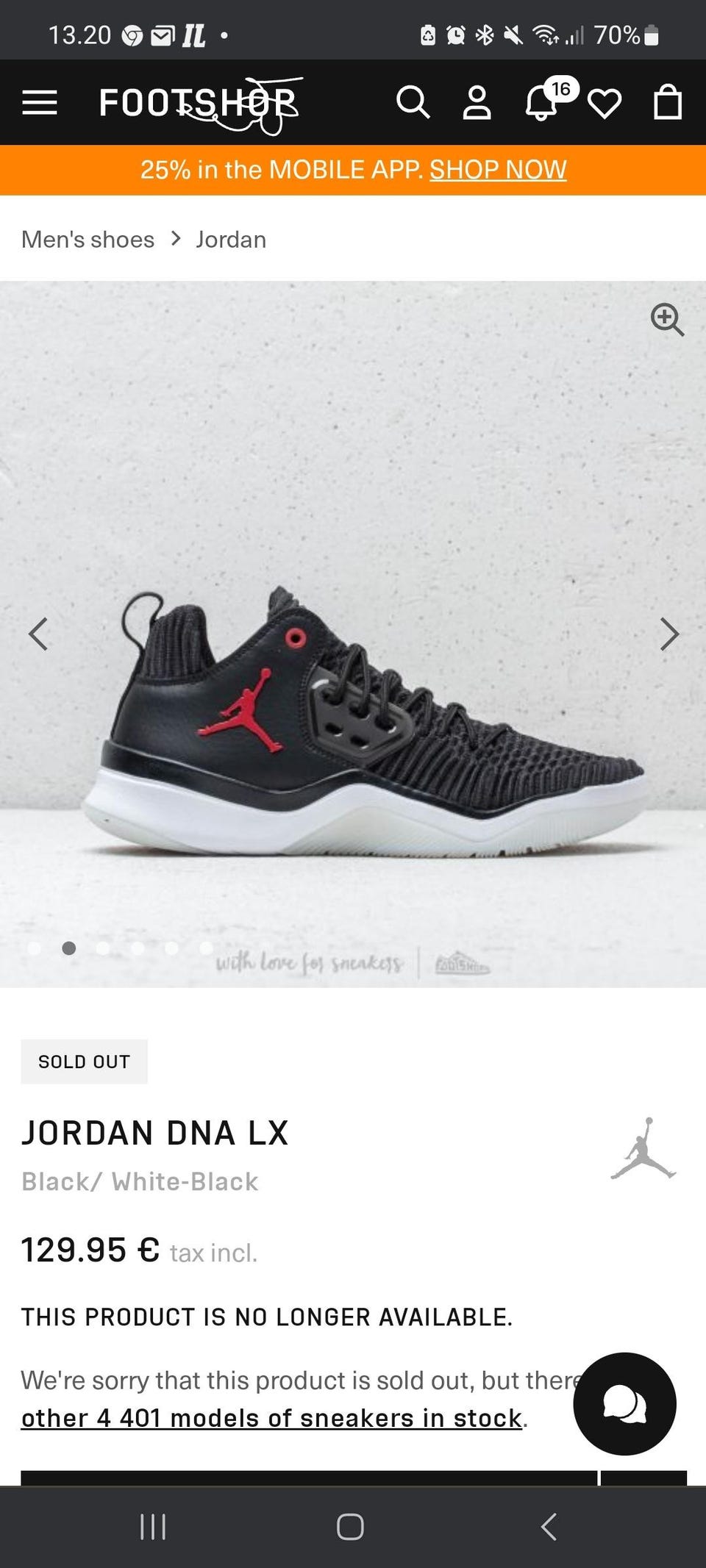Go to Men's shoes breadcrumb
The height and width of the screenshot is (1568, 706).
[88, 240]
